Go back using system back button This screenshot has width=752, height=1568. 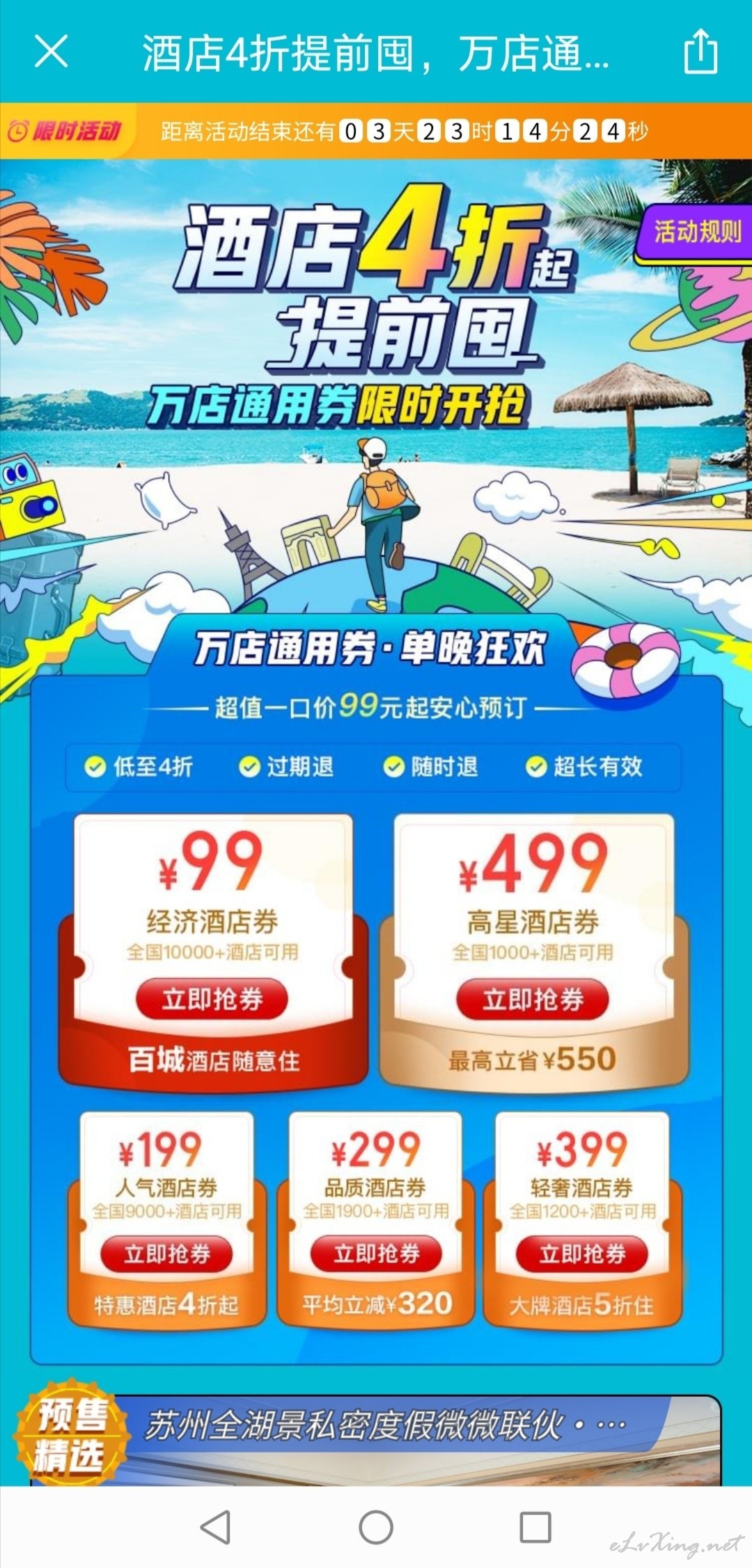click(x=215, y=1528)
